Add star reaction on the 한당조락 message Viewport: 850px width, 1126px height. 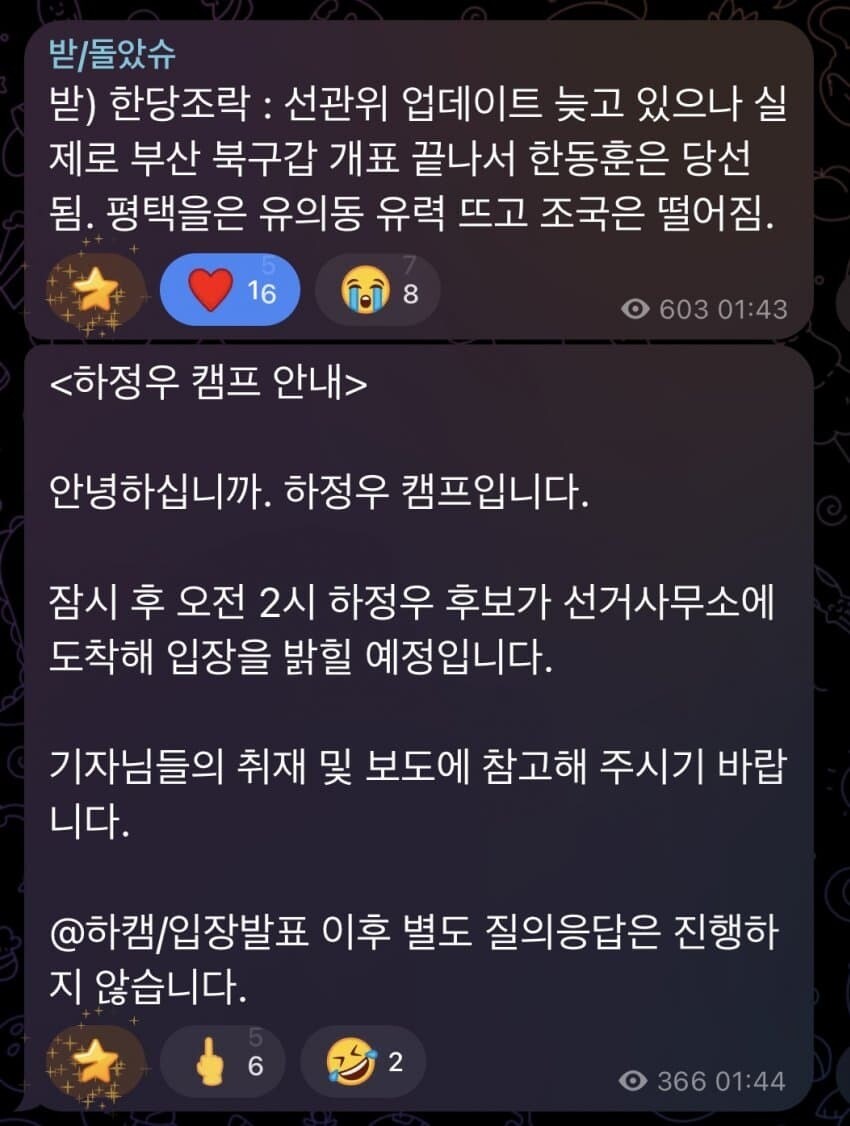tap(95, 290)
